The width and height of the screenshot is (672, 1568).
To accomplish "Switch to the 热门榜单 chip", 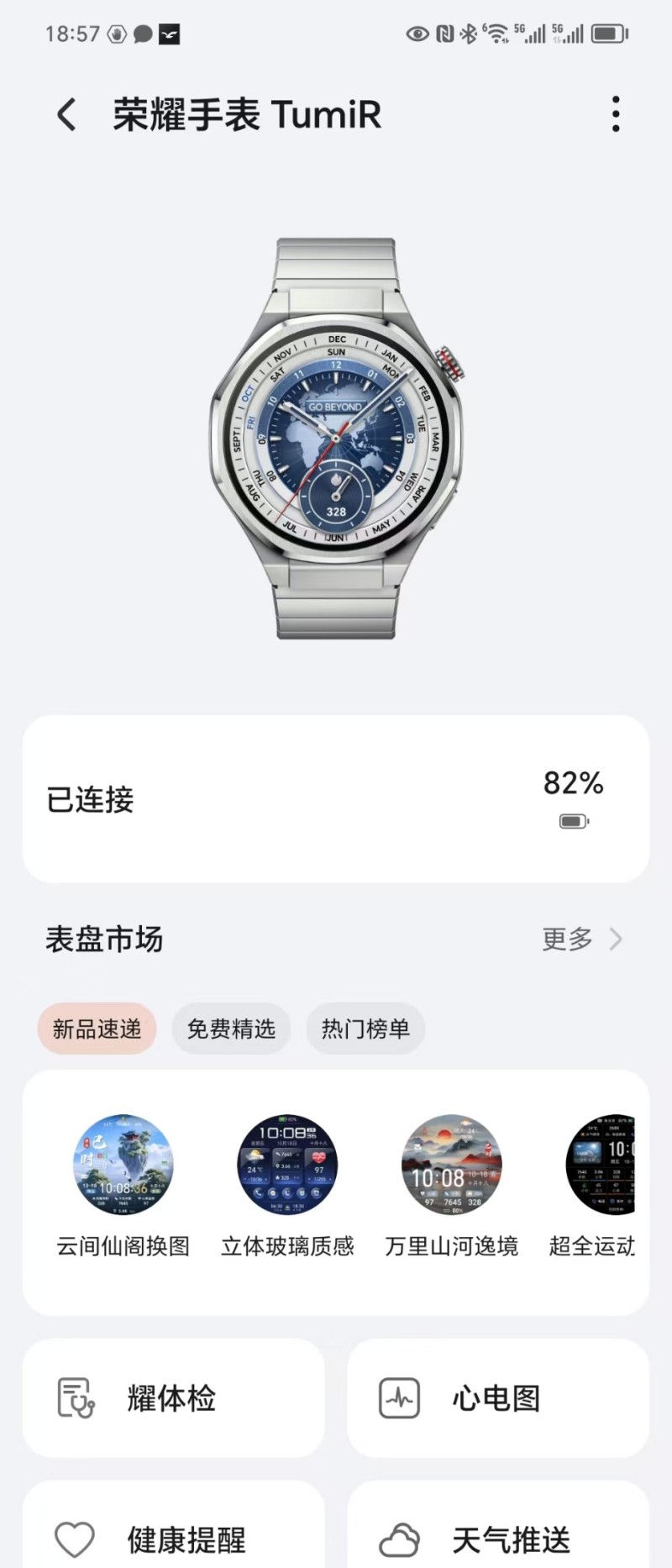I will tap(365, 1029).
